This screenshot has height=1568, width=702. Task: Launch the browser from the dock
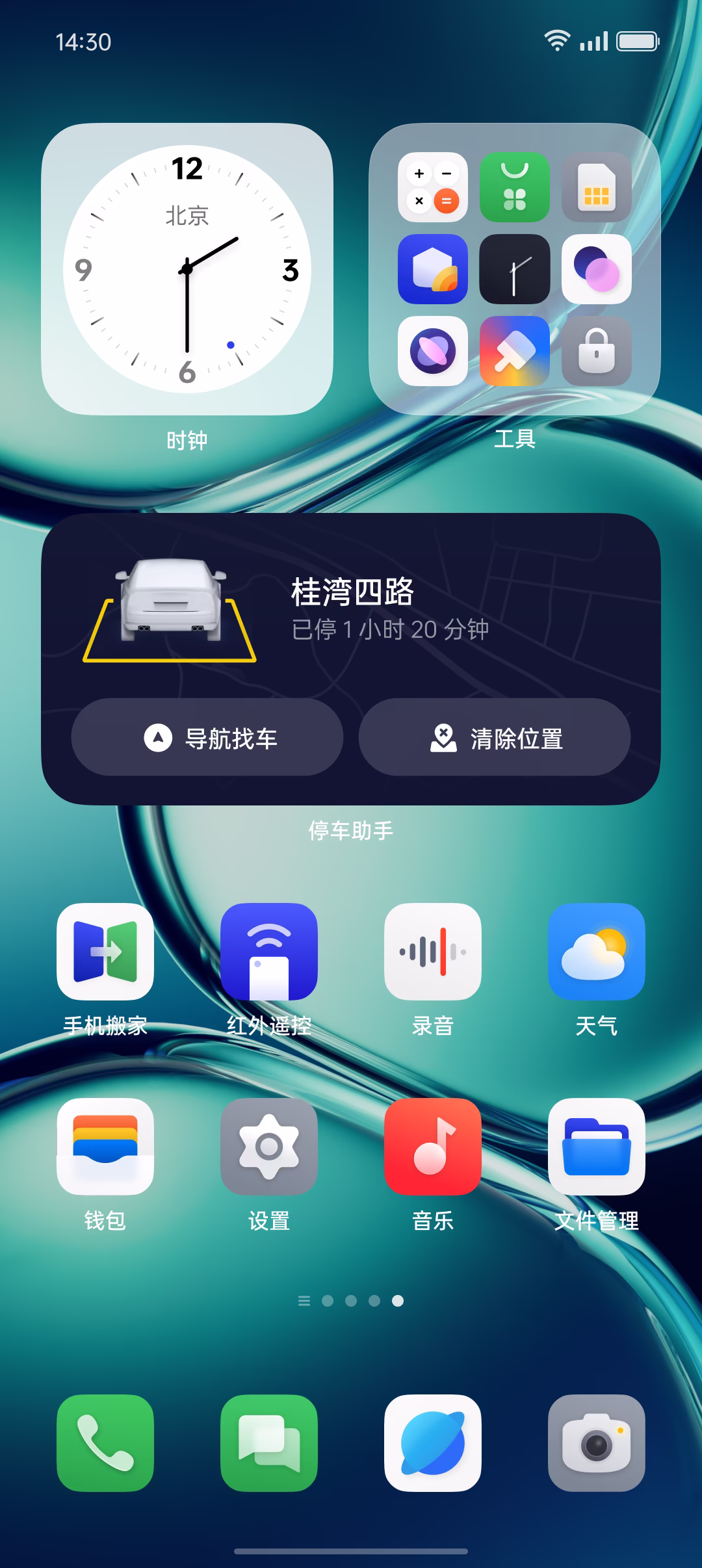click(433, 1443)
